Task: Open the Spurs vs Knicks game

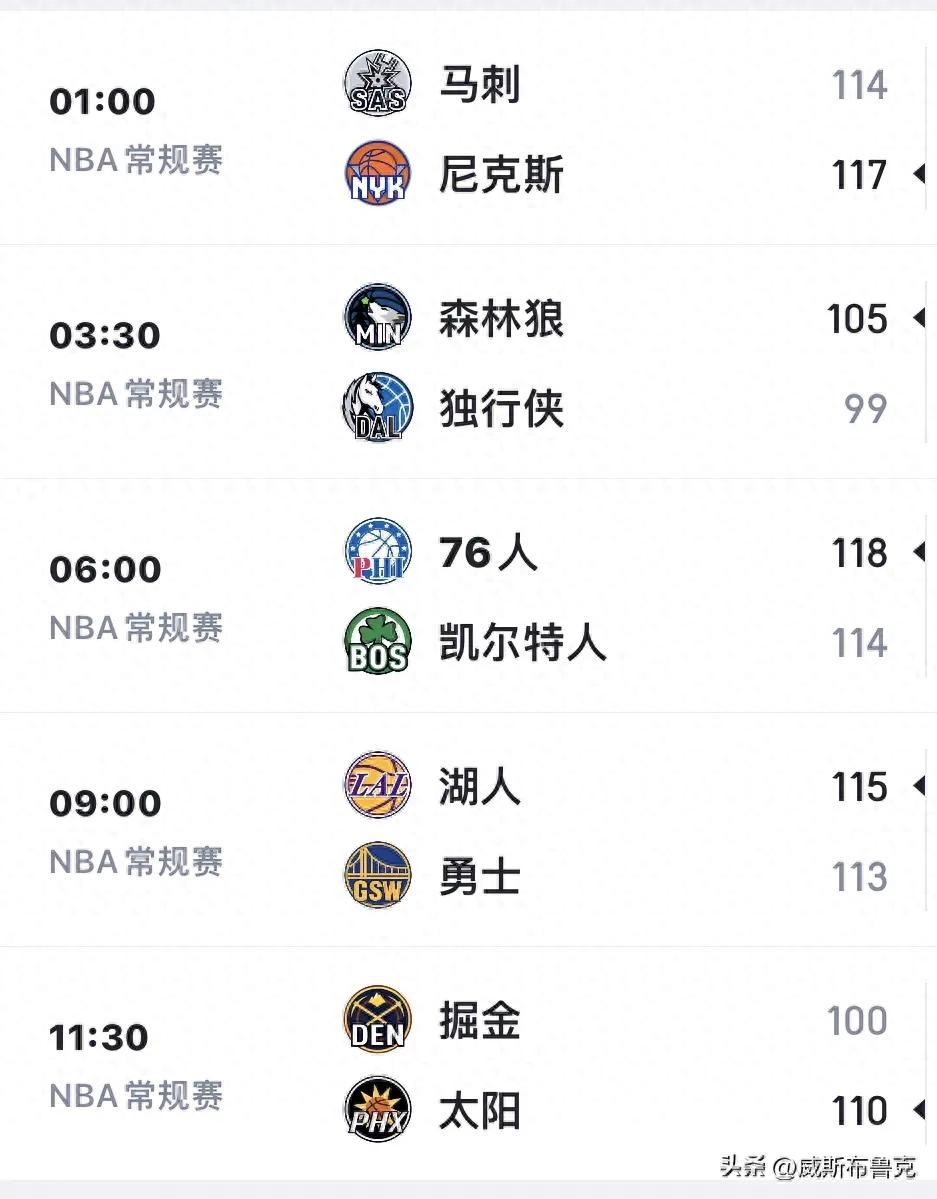Action: (468, 130)
